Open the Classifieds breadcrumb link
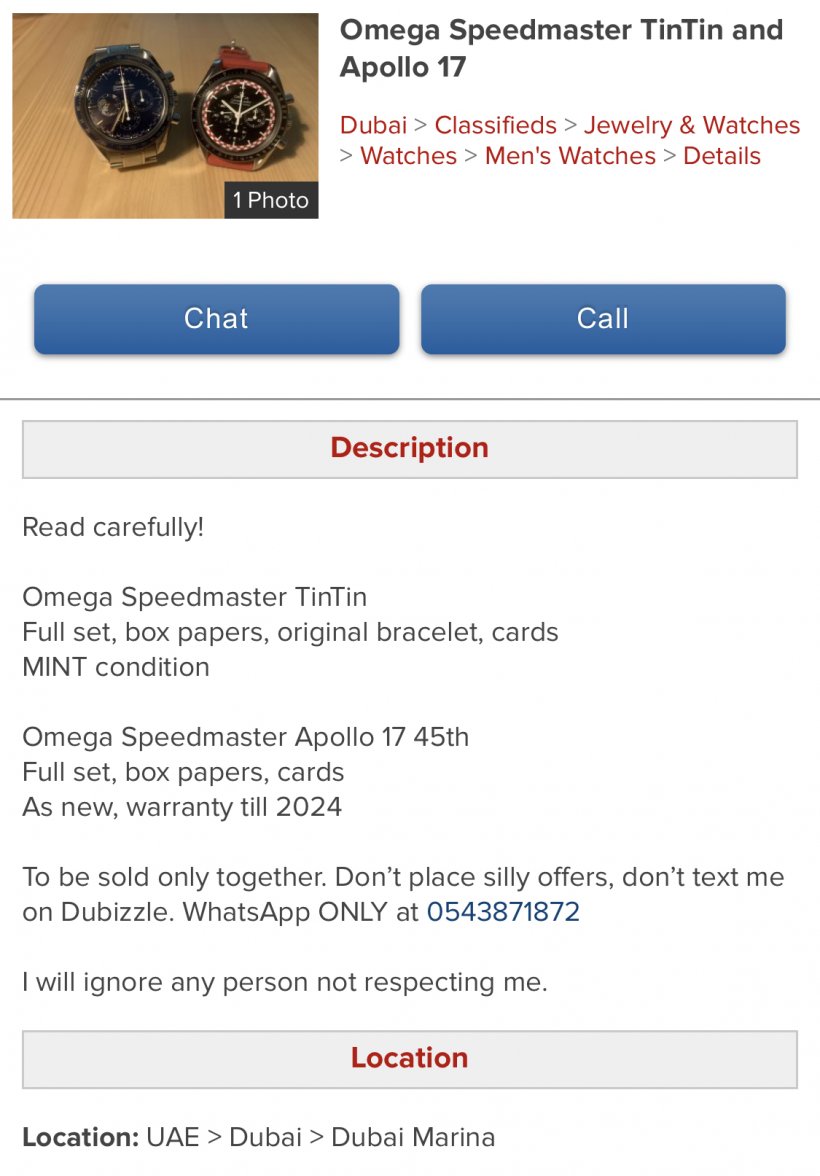 point(495,125)
